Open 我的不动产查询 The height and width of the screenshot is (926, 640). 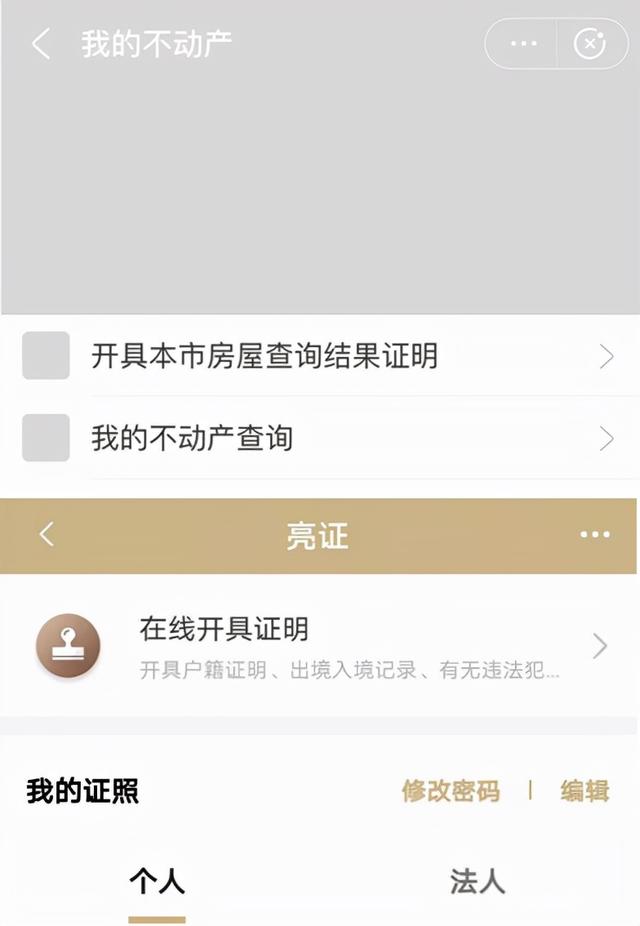(320, 438)
